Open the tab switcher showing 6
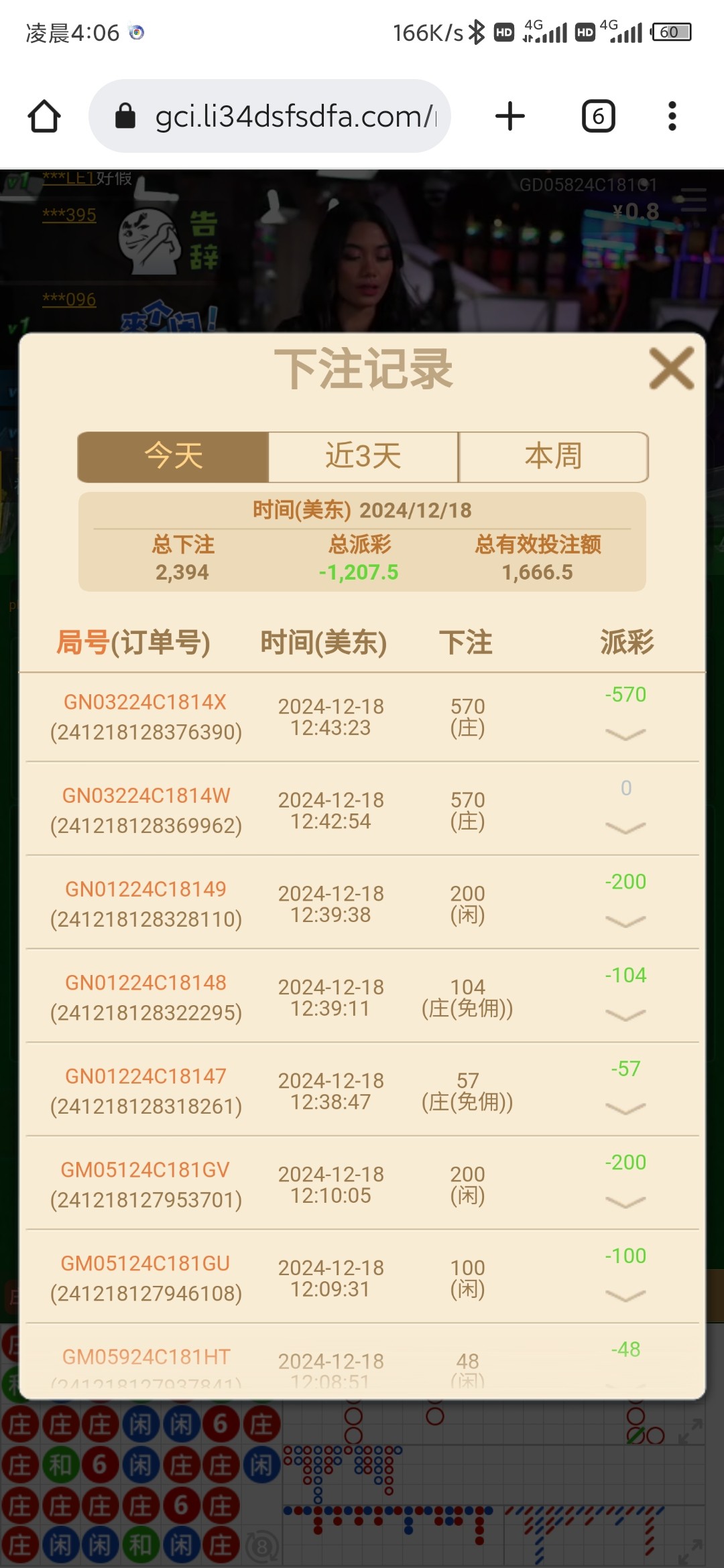Image resolution: width=724 pixels, height=1568 pixels. (x=598, y=116)
